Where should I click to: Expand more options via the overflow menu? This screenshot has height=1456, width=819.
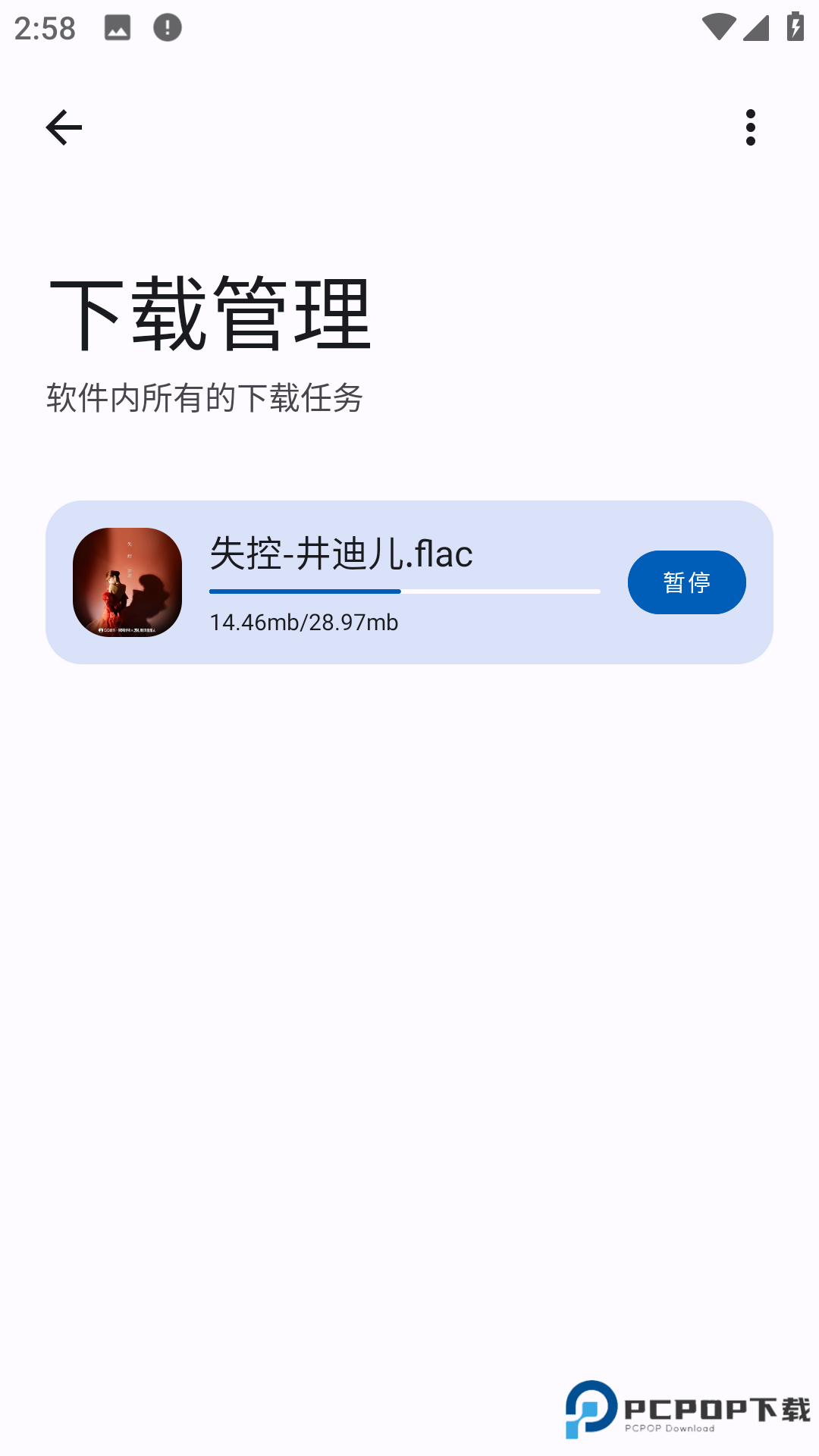[x=750, y=127]
